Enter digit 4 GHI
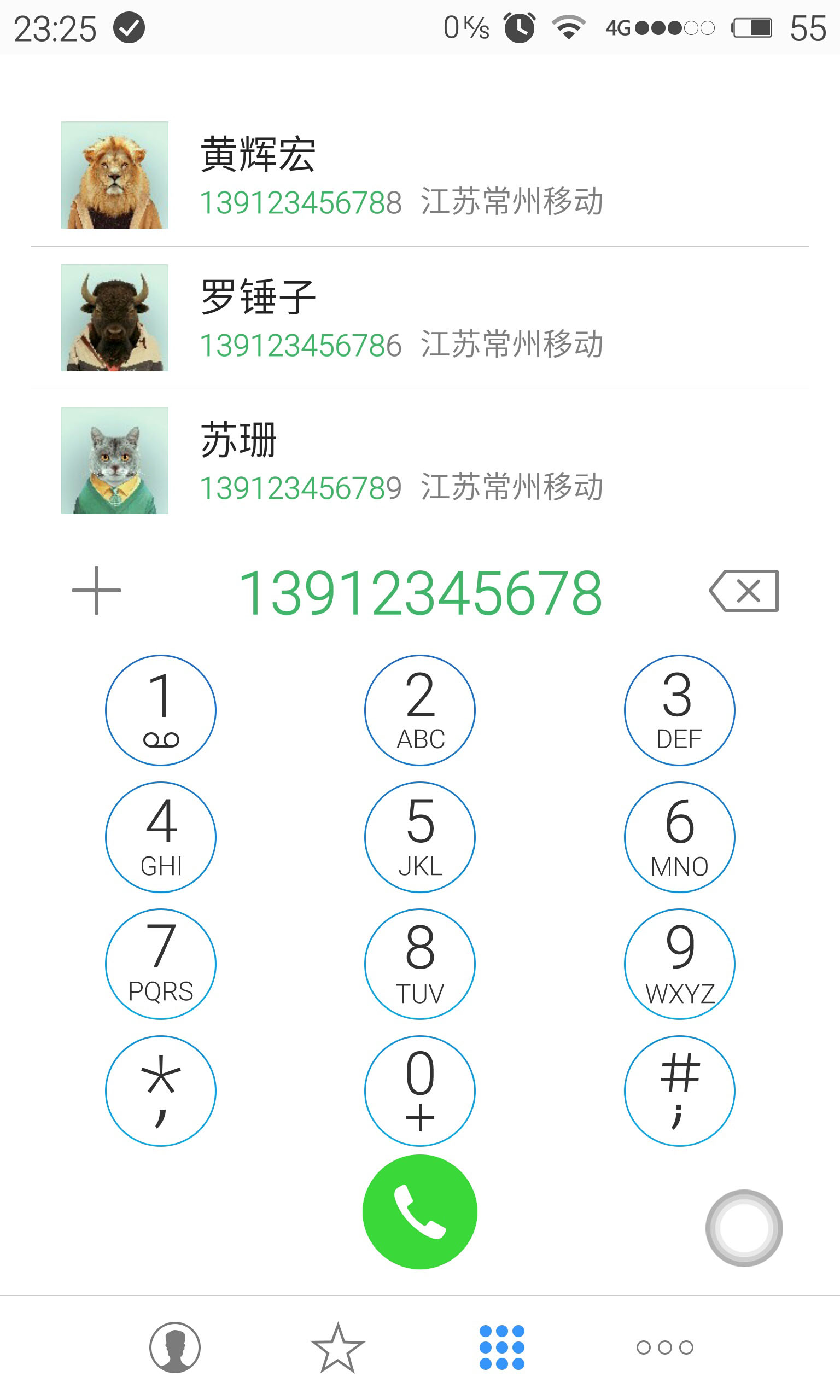This screenshot has height=1400, width=840. click(161, 837)
